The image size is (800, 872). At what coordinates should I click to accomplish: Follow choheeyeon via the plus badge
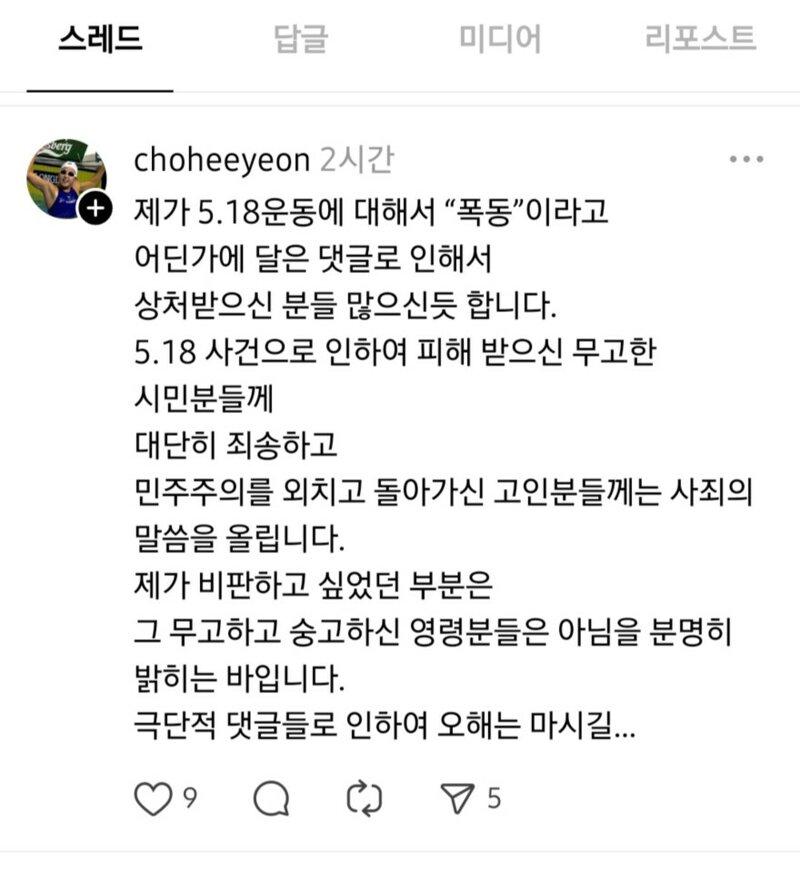(95, 208)
